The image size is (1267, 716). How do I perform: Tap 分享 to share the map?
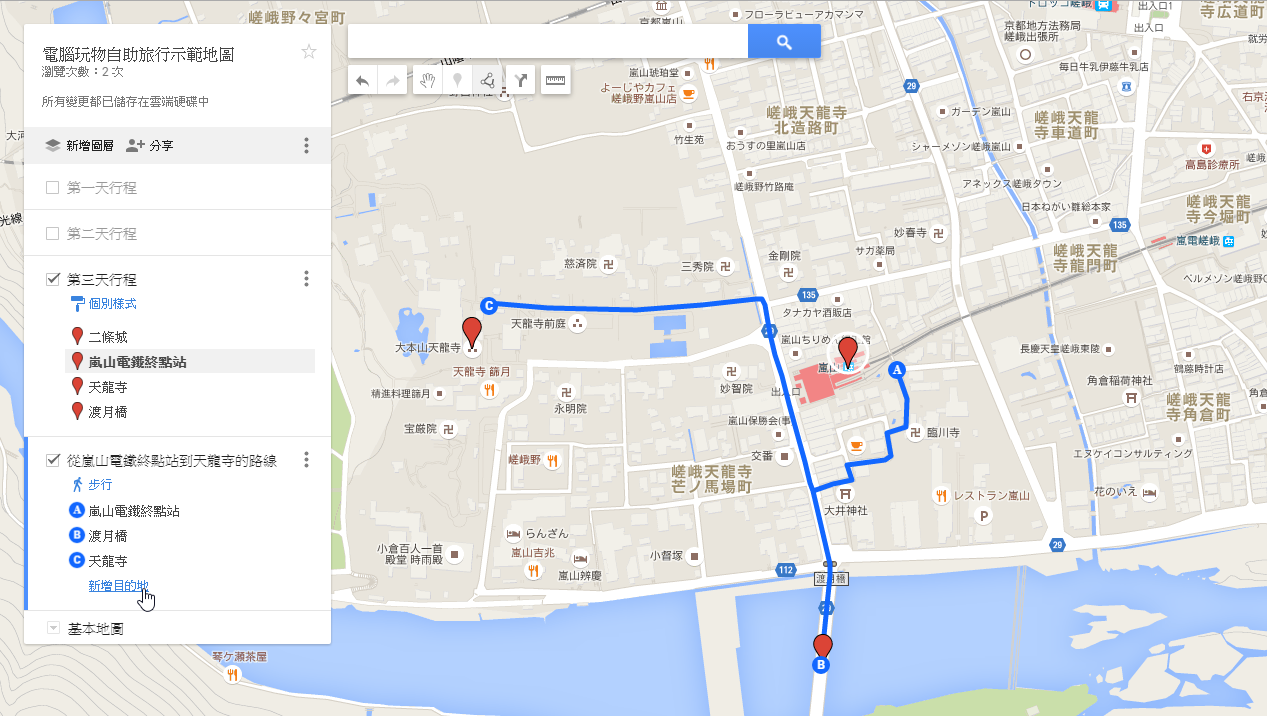pyautogui.click(x=150, y=146)
